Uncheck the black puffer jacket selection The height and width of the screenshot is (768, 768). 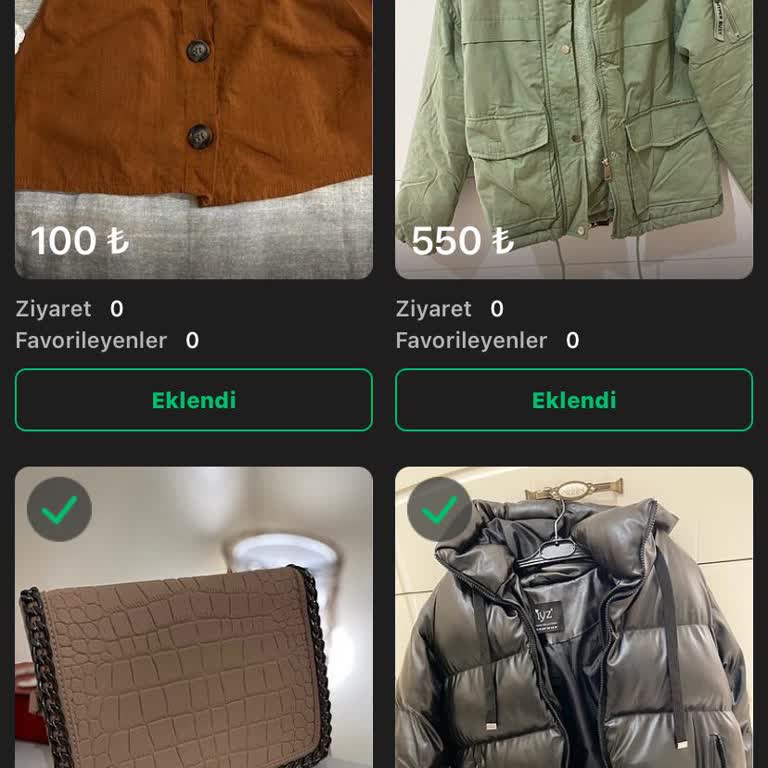tap(439, 510)
